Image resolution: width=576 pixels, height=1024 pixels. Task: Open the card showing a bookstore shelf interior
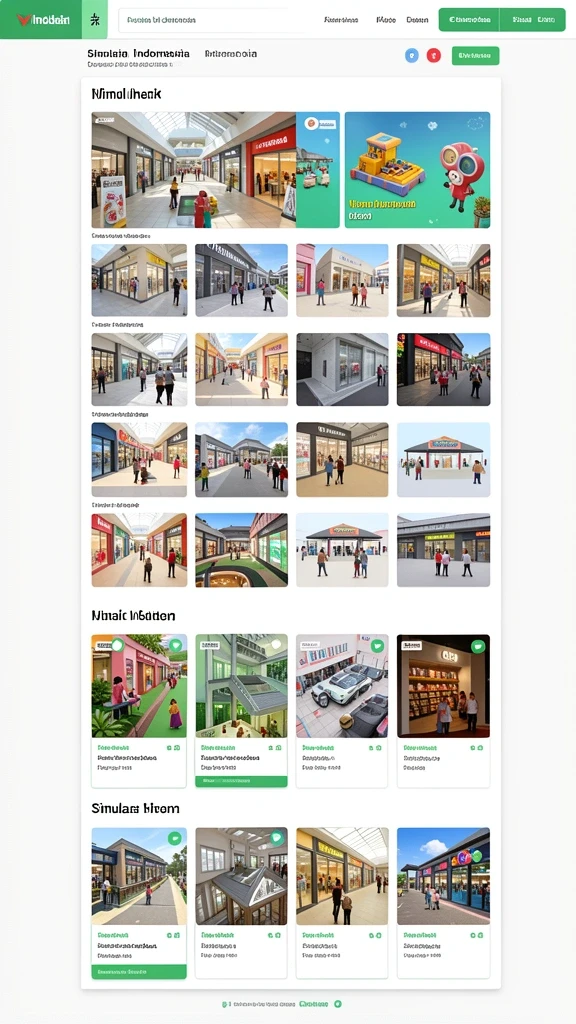pyautogui.click(x=443, y=711)
